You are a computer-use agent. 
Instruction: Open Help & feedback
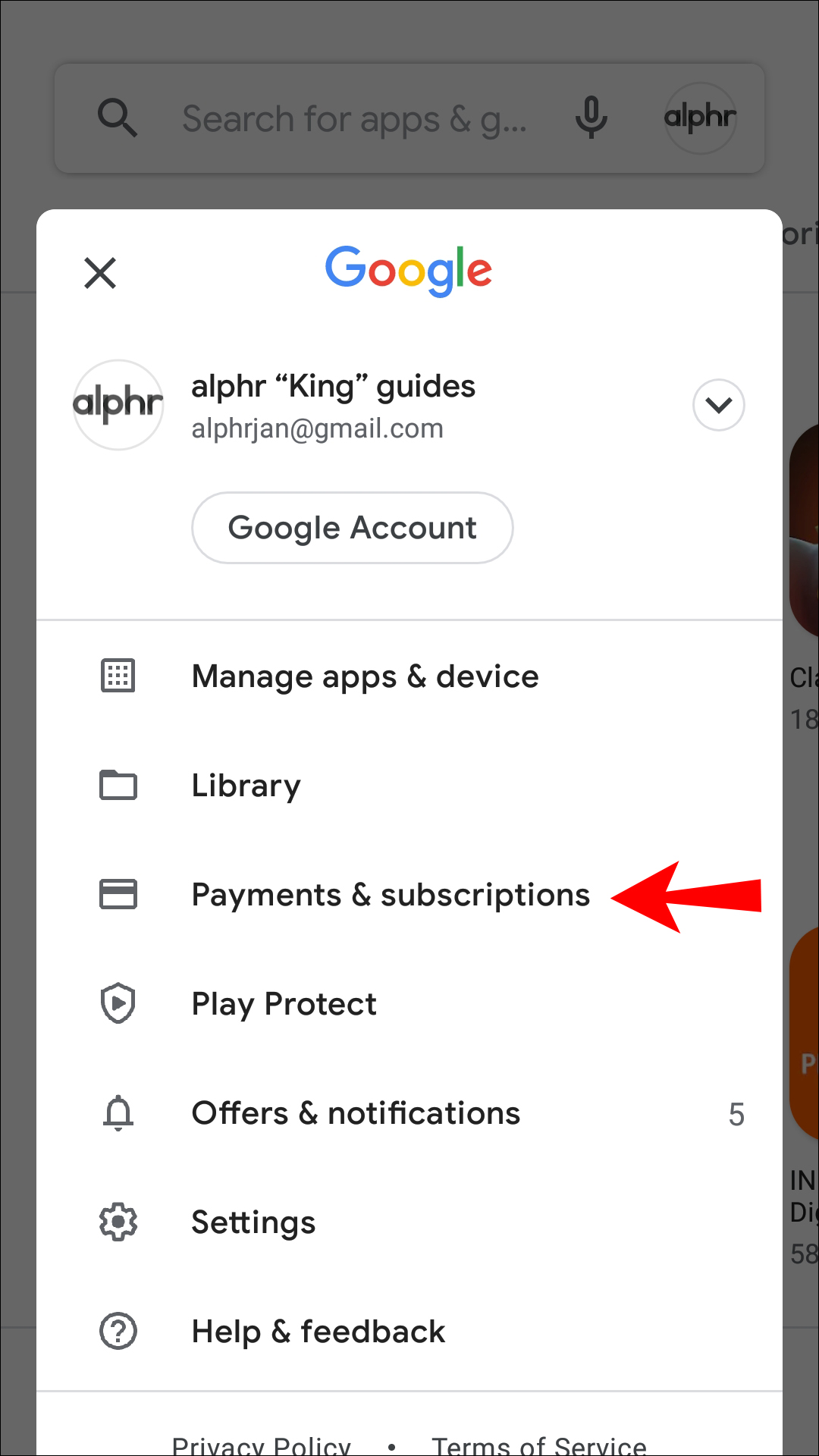click(x=318, y=1332)
